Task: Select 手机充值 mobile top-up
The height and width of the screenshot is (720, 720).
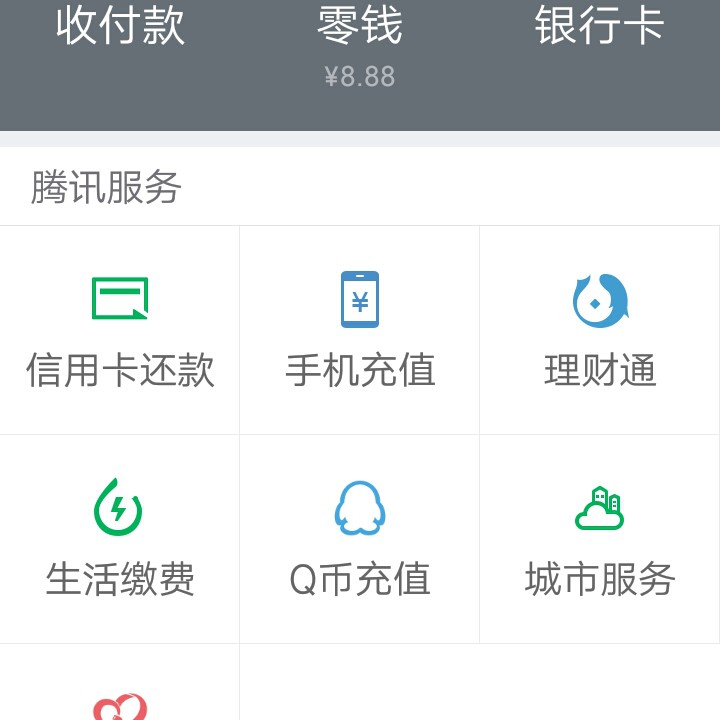Action: [360, 330]
